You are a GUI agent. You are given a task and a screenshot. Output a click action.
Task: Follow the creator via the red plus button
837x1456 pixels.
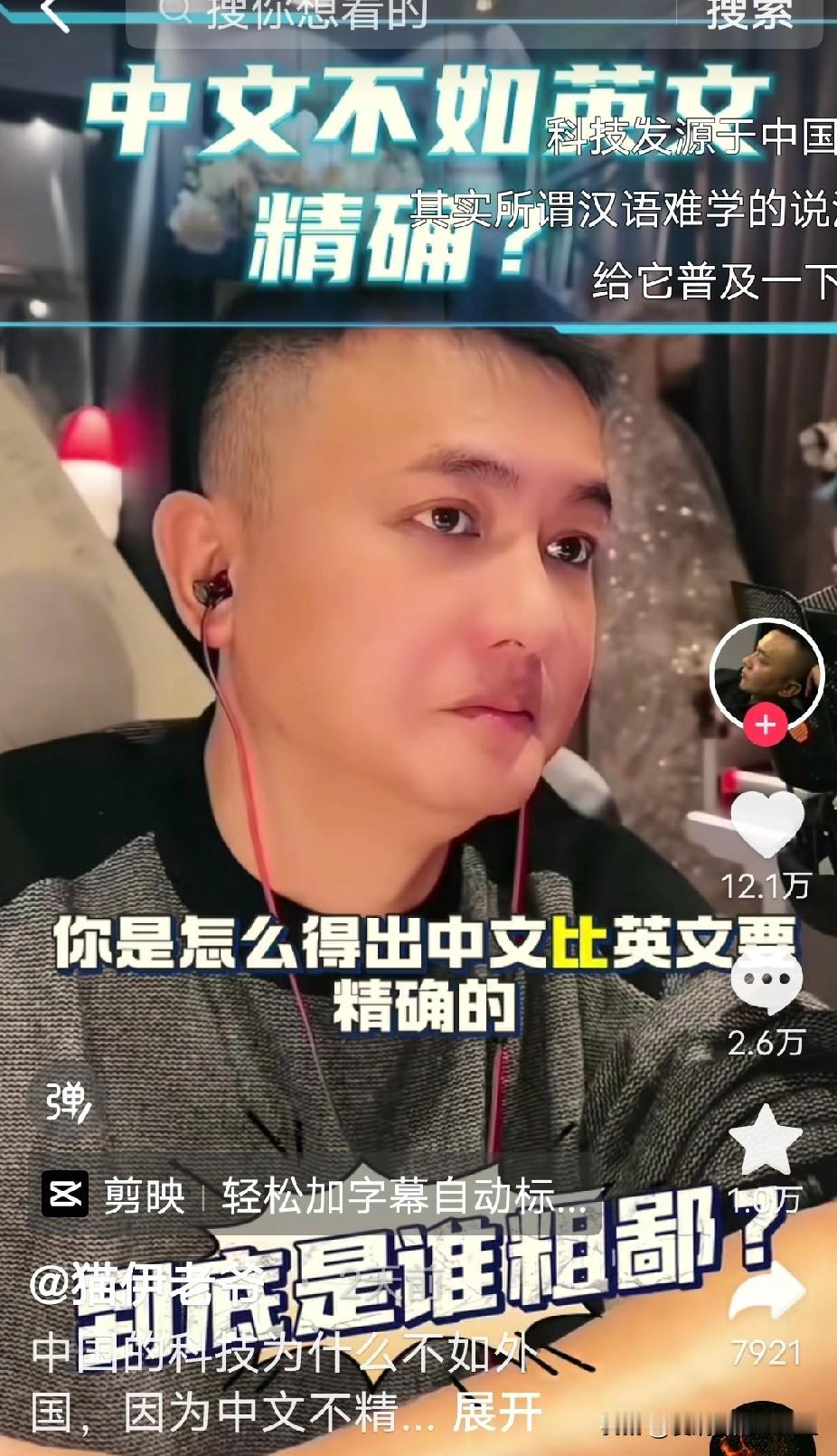(765, 723)
